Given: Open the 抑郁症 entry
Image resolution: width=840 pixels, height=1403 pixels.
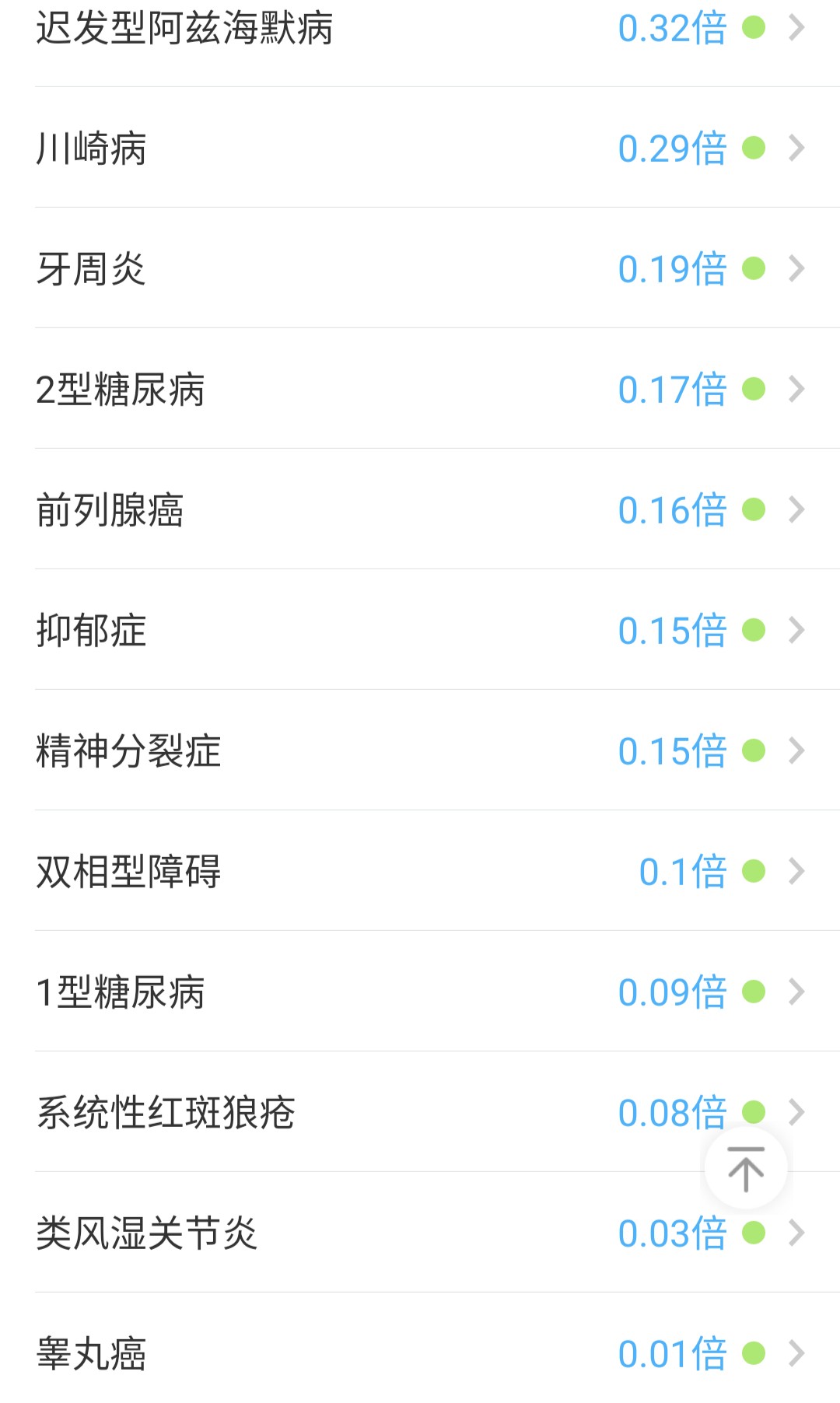Looking at the screenshot, I should [420, 630].
